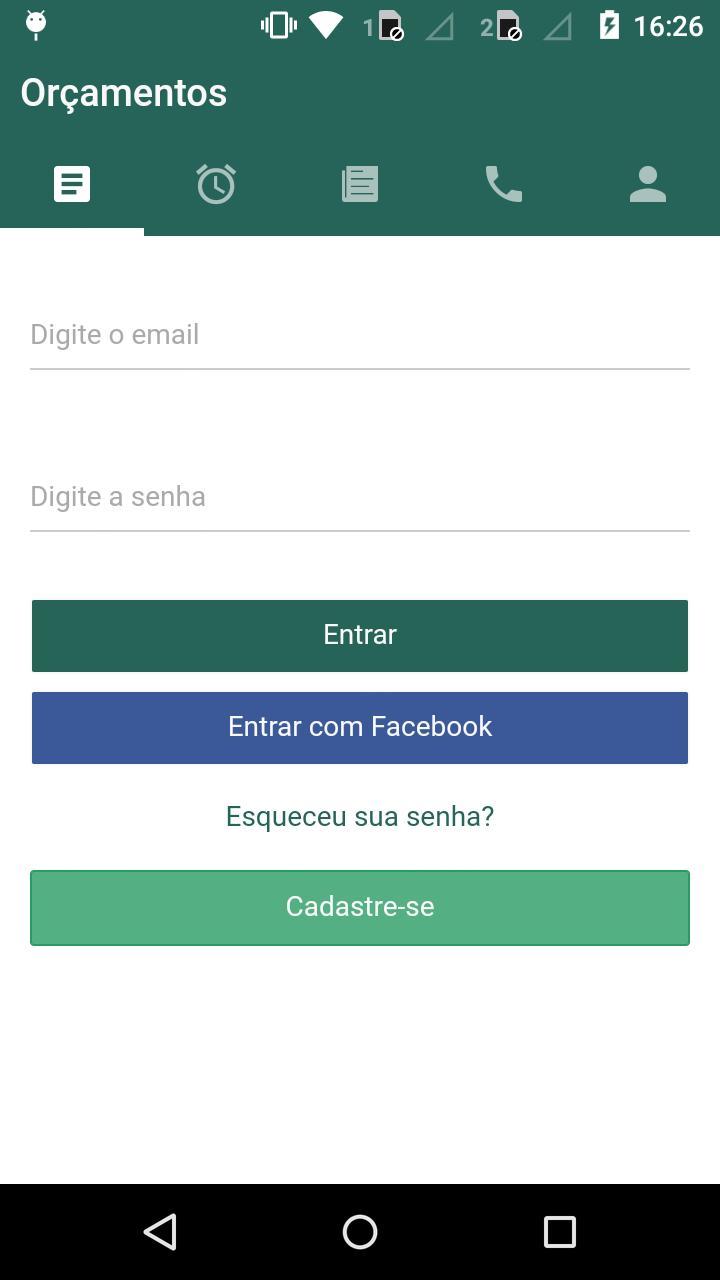720x1280 pixels.
Task: Click the Digite o email field
Action: pyautogui.click(x=359, y=334)
